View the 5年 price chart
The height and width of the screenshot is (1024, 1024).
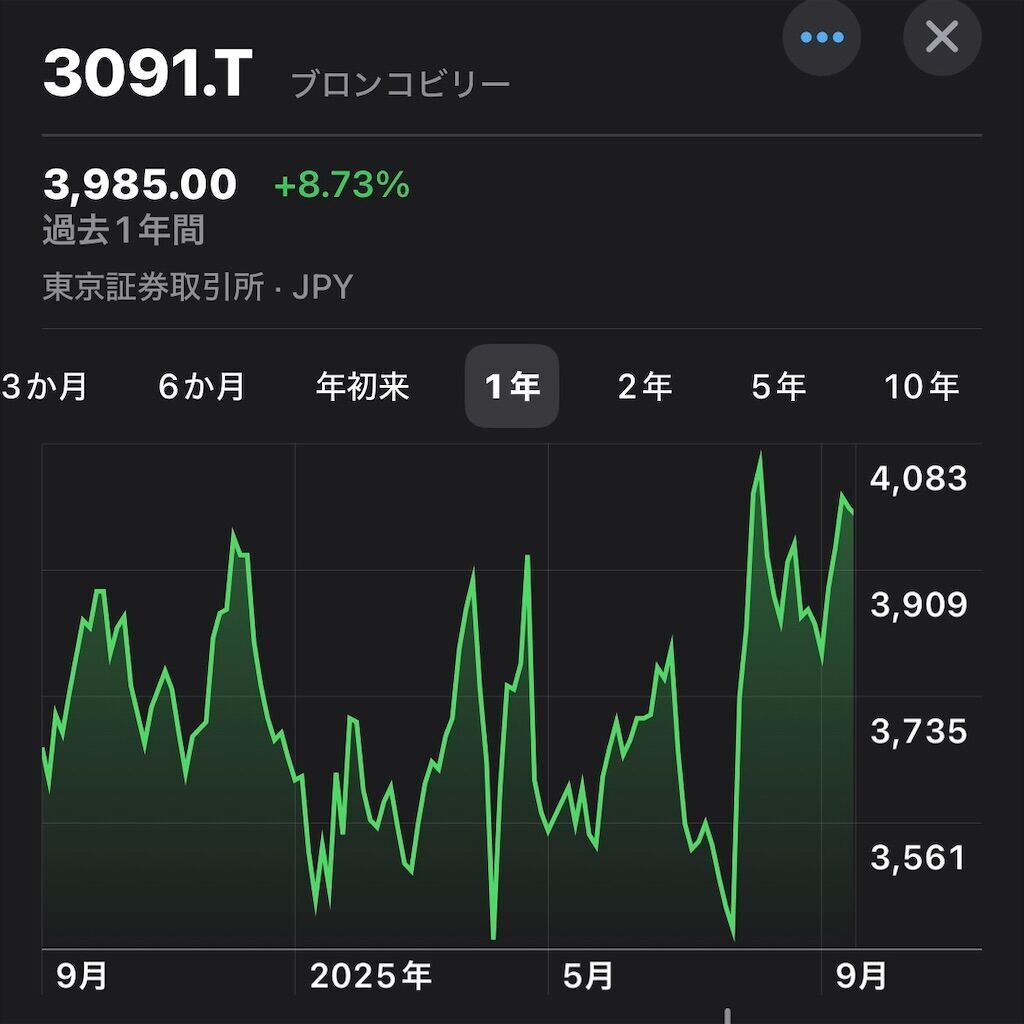[779, 387]
